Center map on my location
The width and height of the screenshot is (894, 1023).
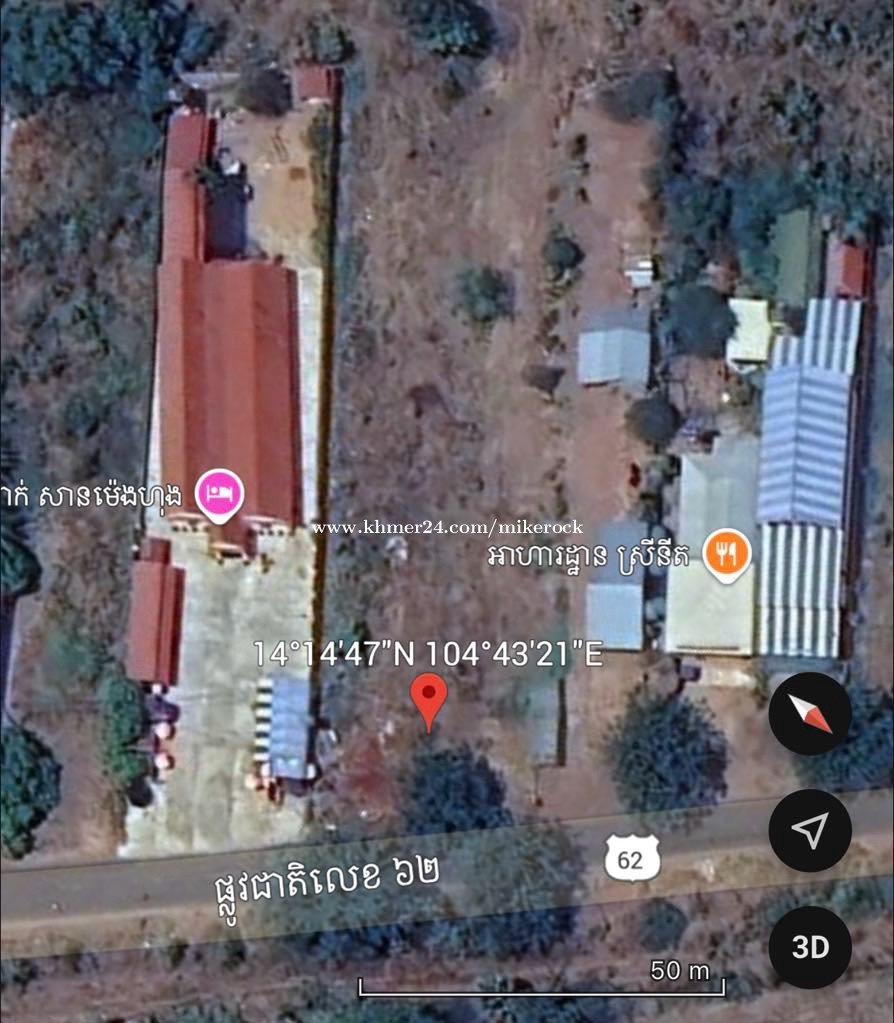[x=809, y=830]
